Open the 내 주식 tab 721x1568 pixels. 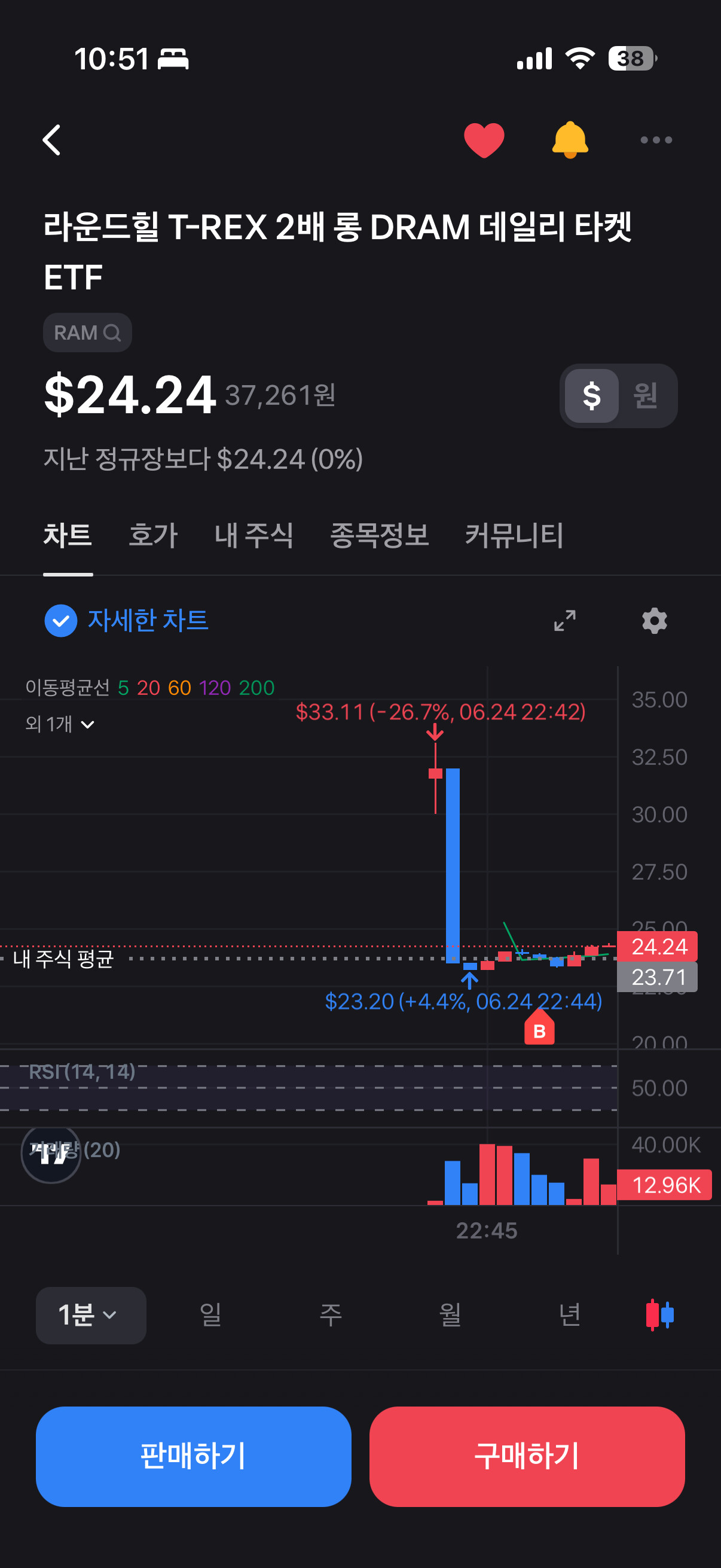coord(253,536)
